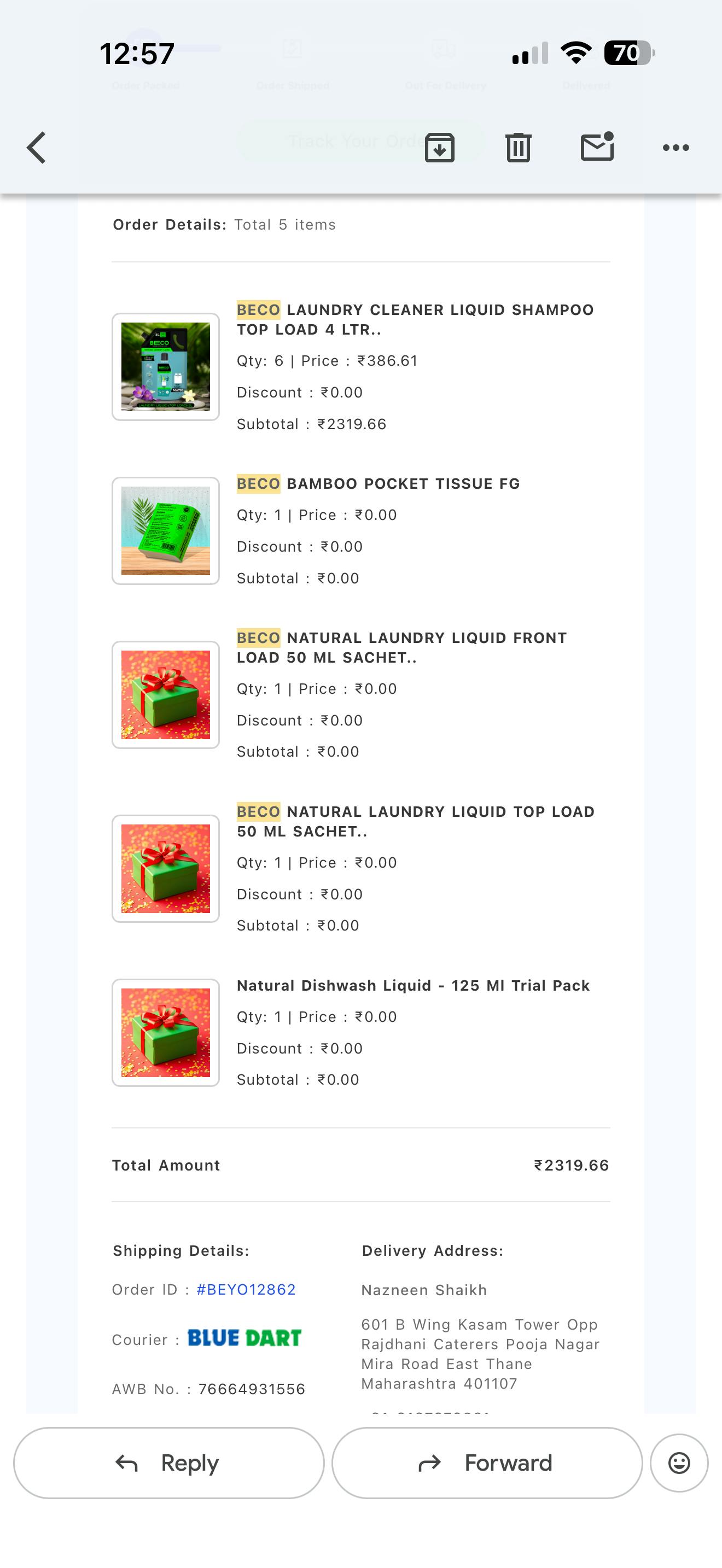Open the more options menu

(x=676, y=147)
